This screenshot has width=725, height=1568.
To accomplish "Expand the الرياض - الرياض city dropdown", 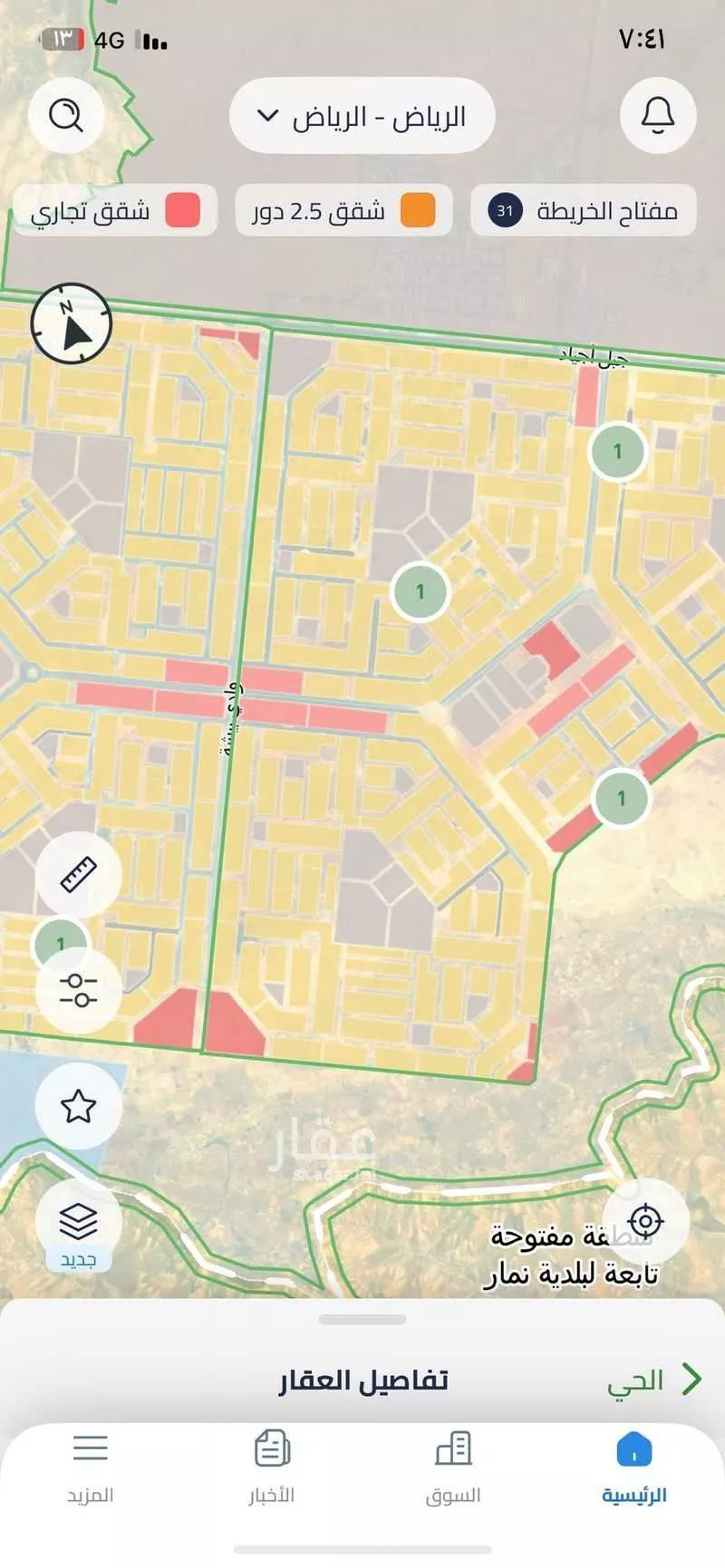I will [x=362, y=116].
